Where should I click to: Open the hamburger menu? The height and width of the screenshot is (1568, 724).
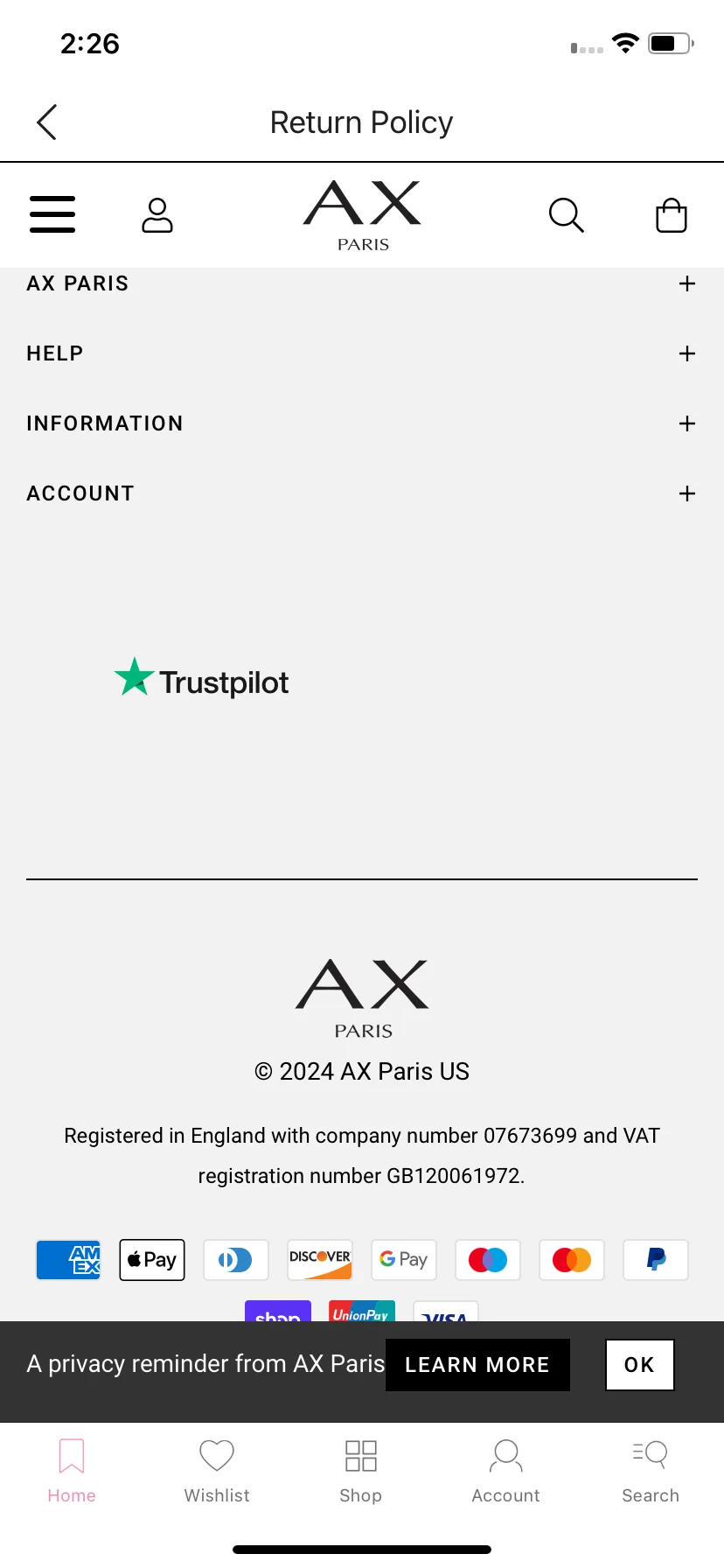click(x=52, y=214)
